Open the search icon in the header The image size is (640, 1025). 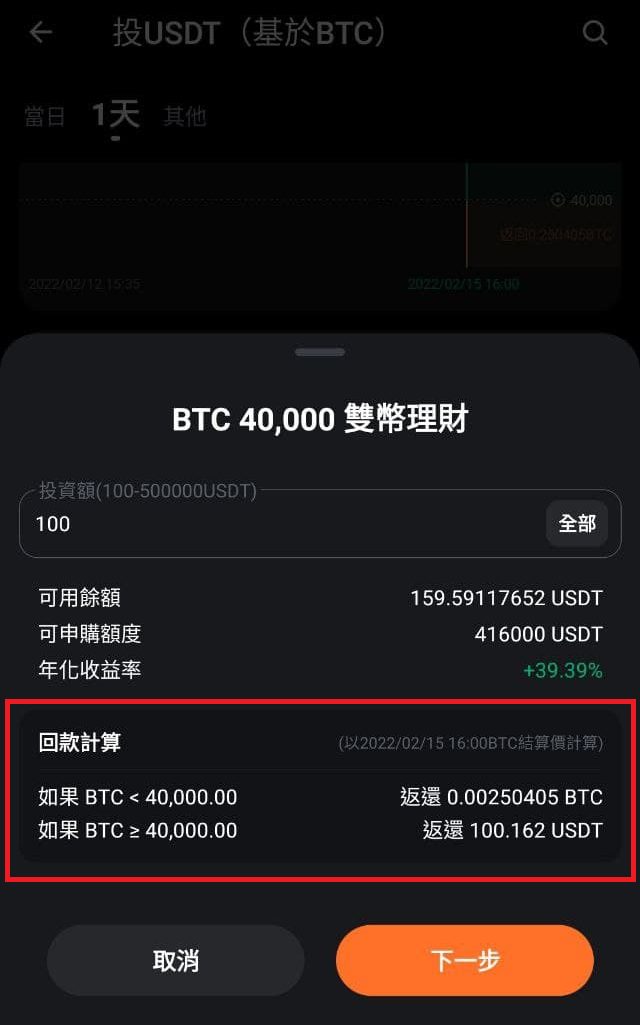coord(594,33)
